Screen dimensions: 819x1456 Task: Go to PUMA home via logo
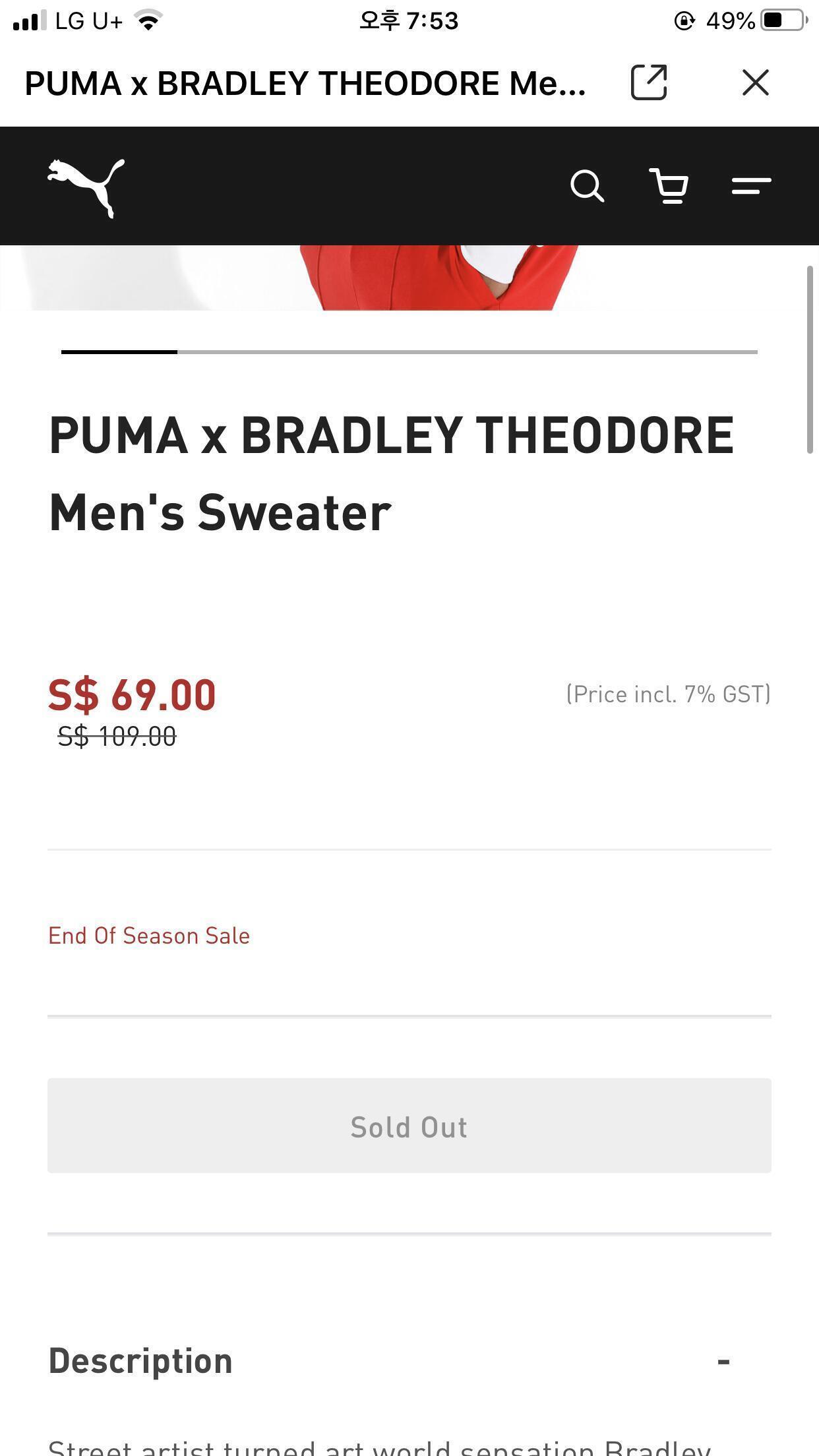coord(86,187)
